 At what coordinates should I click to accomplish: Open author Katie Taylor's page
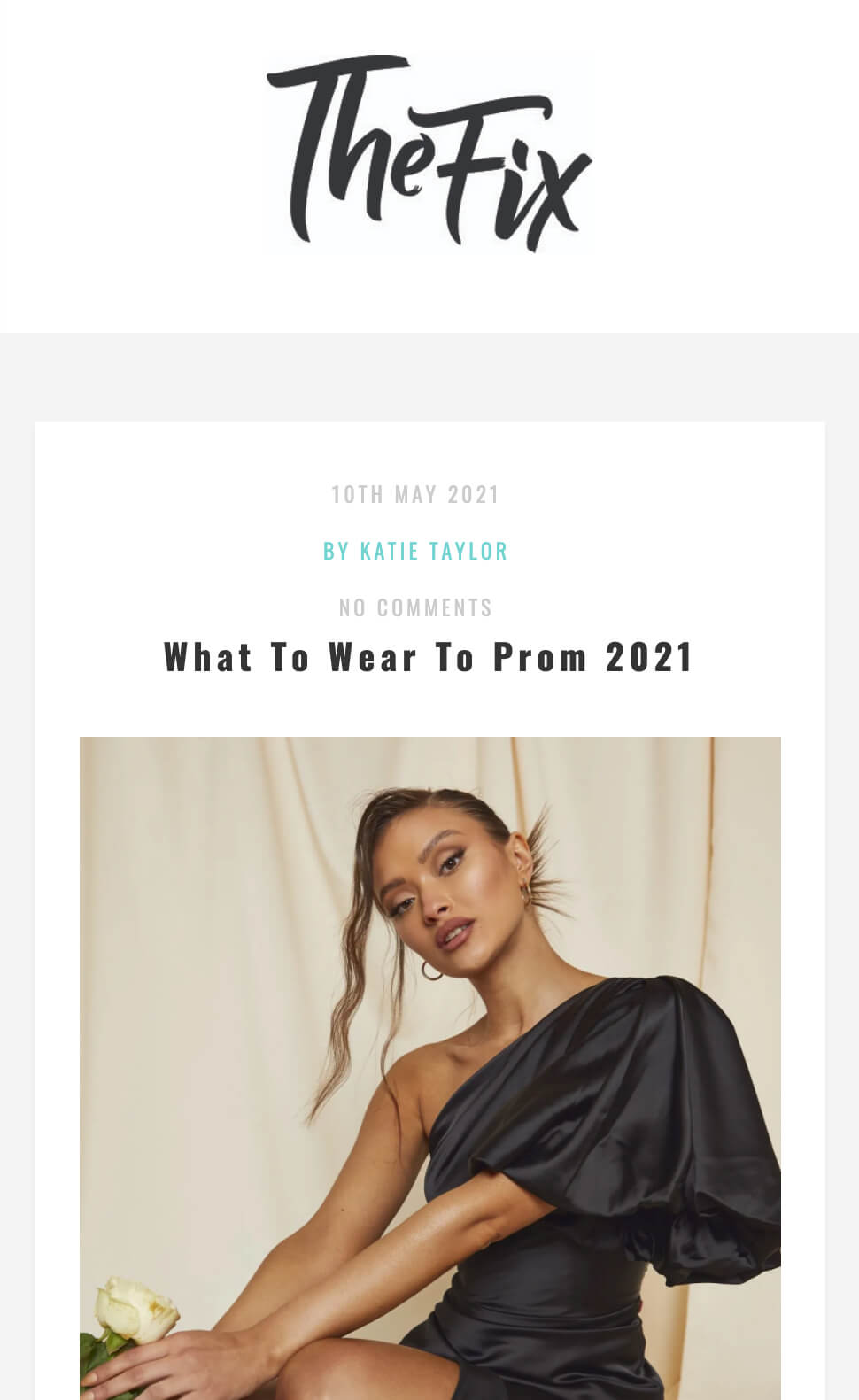(x=433, y=551)
